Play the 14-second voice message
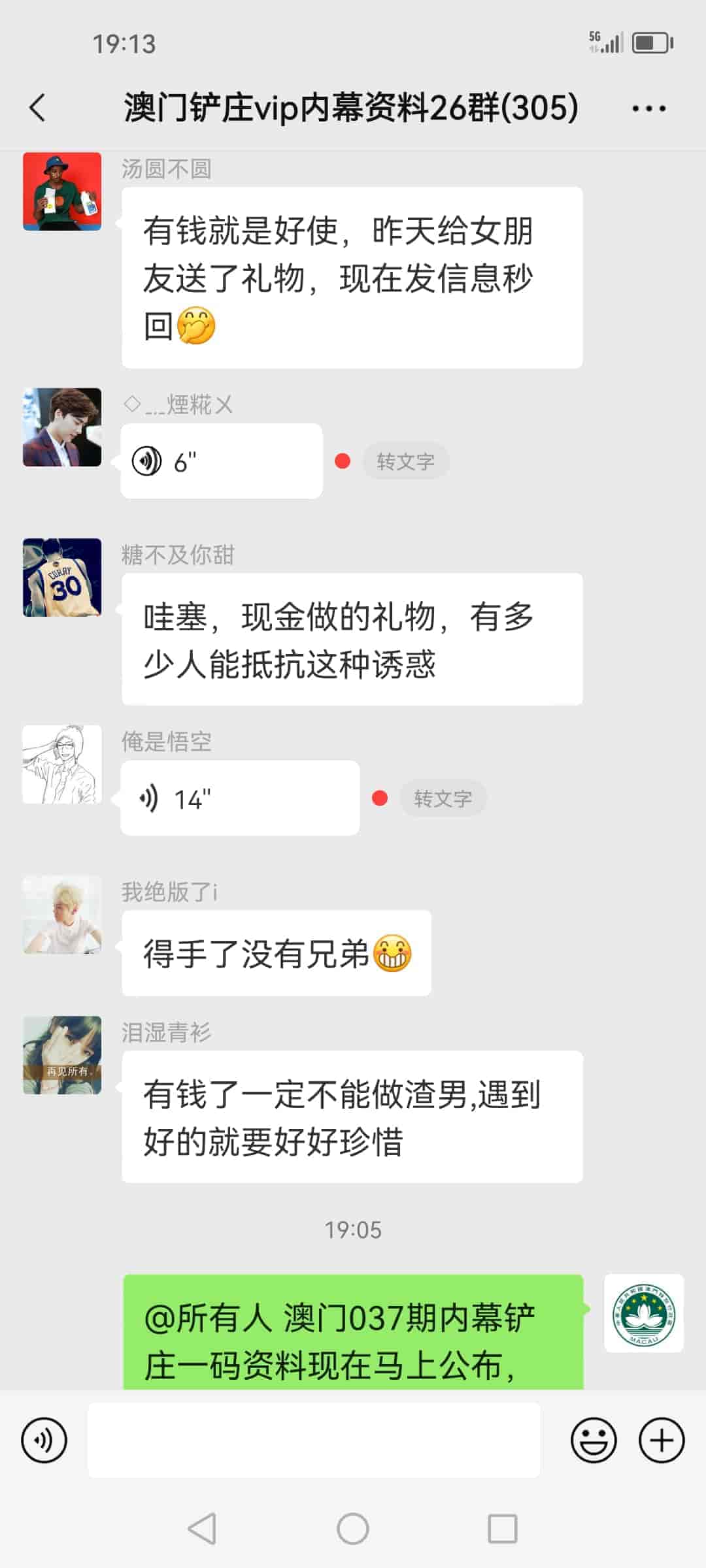Screen dimensions: 706x1568 239,798
